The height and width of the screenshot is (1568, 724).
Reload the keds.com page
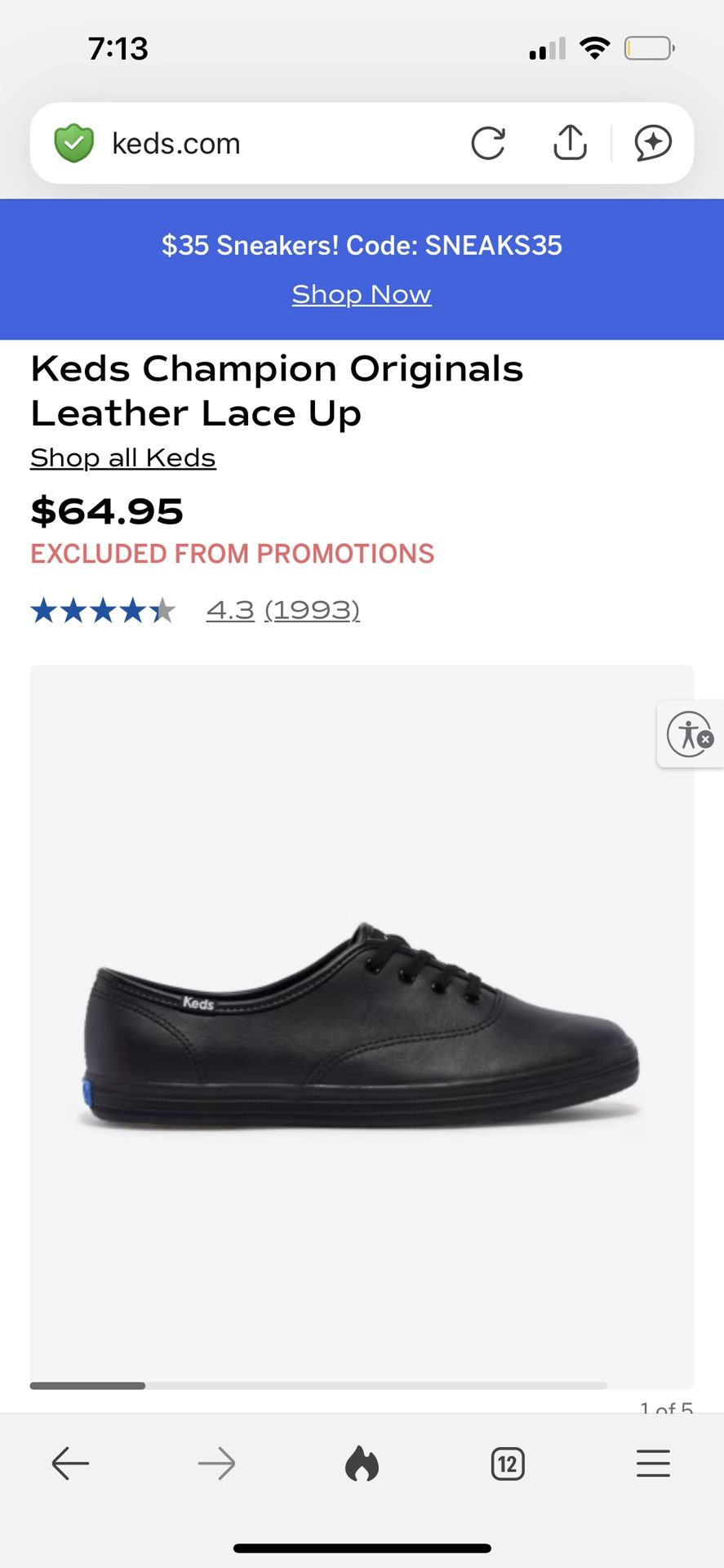coord(489,143)
